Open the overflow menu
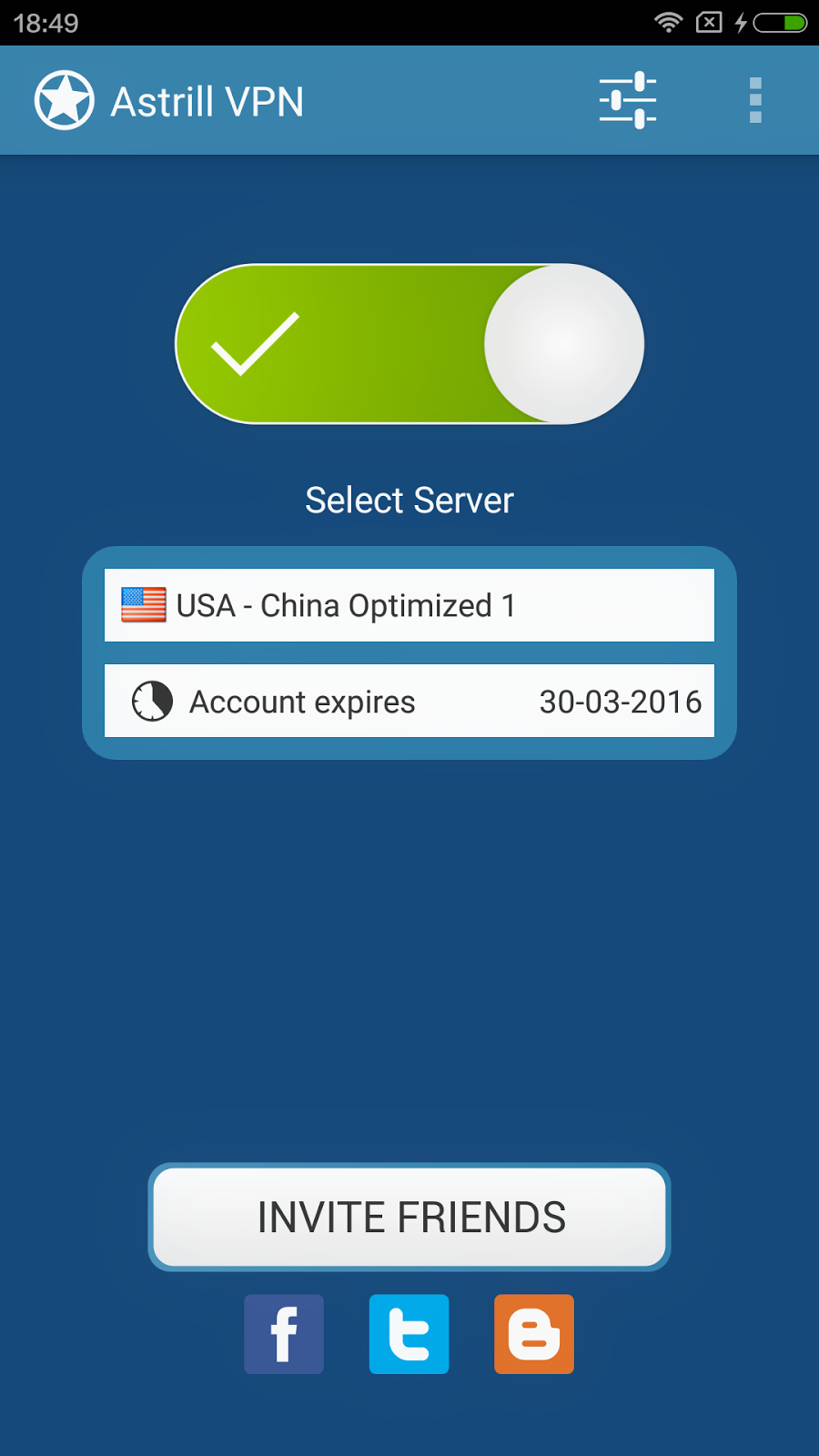Viewport: 819px width, 1456px height. click(x=754, y=100)
